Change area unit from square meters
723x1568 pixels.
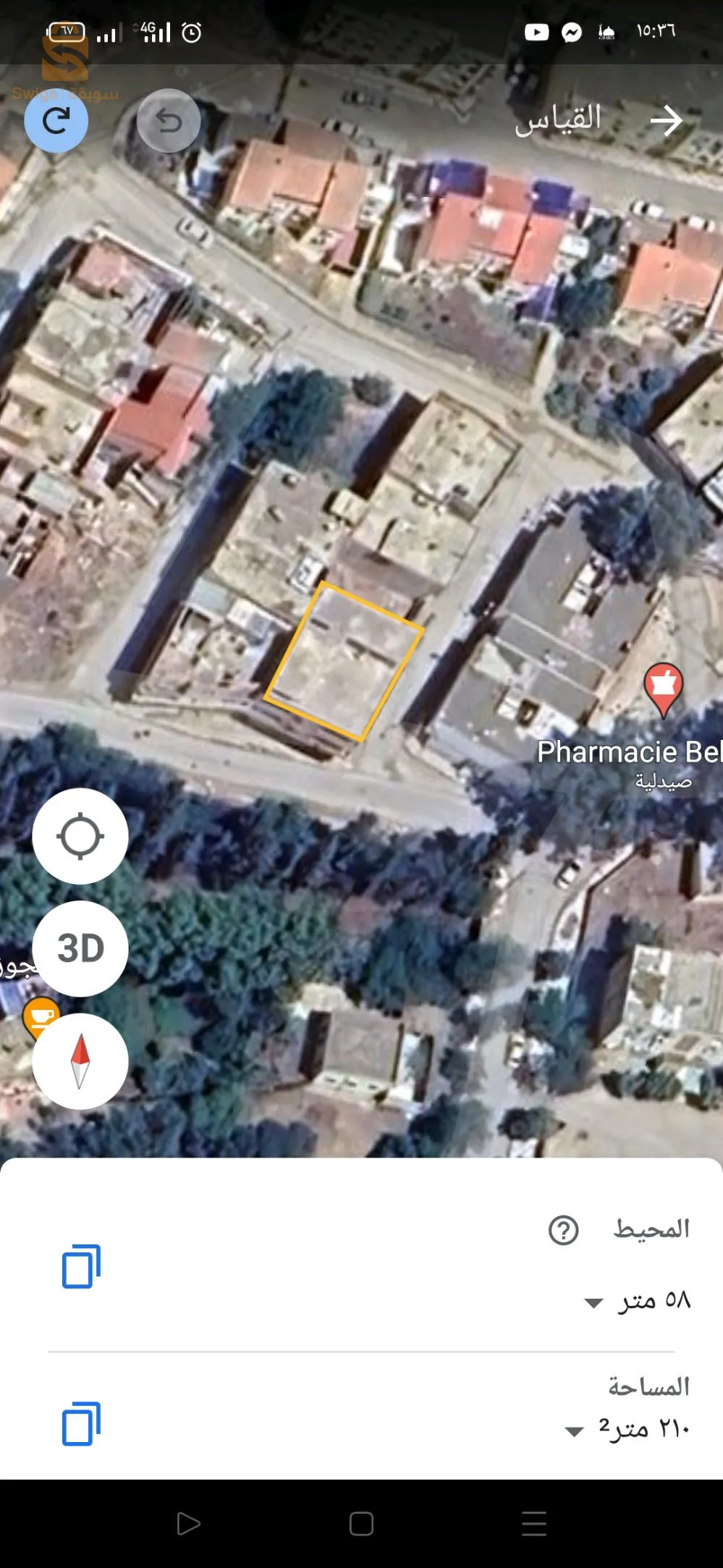point(575,1431)
